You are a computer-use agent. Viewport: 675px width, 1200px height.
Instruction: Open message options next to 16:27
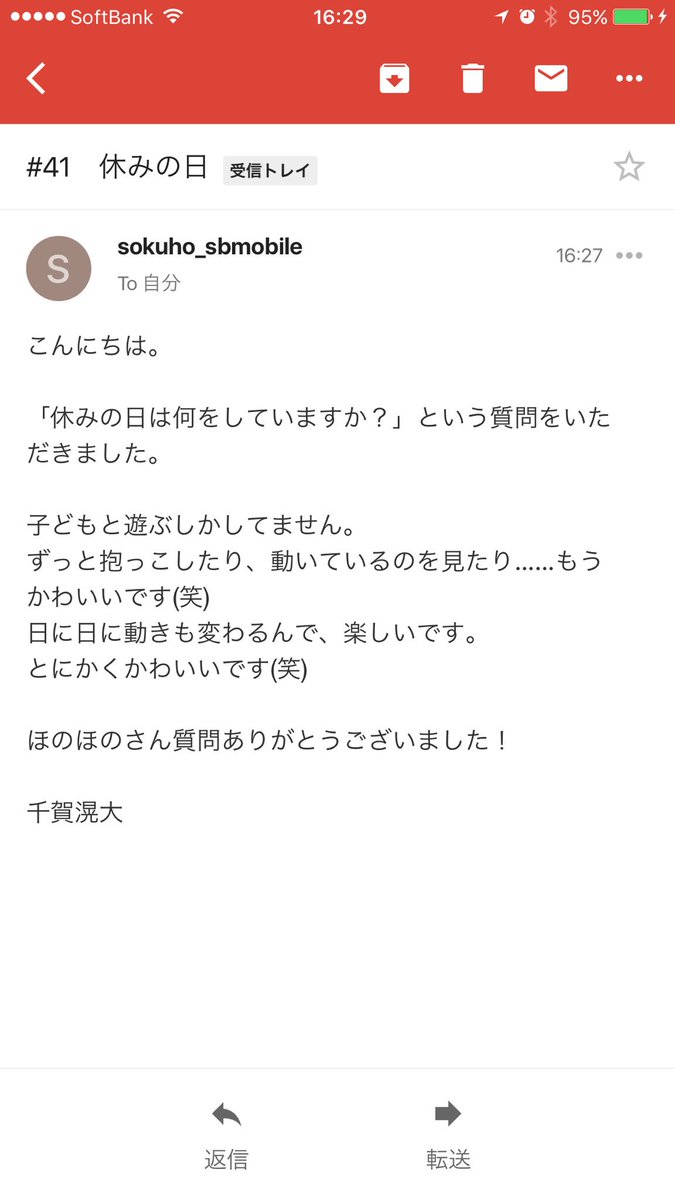(629, 256)
